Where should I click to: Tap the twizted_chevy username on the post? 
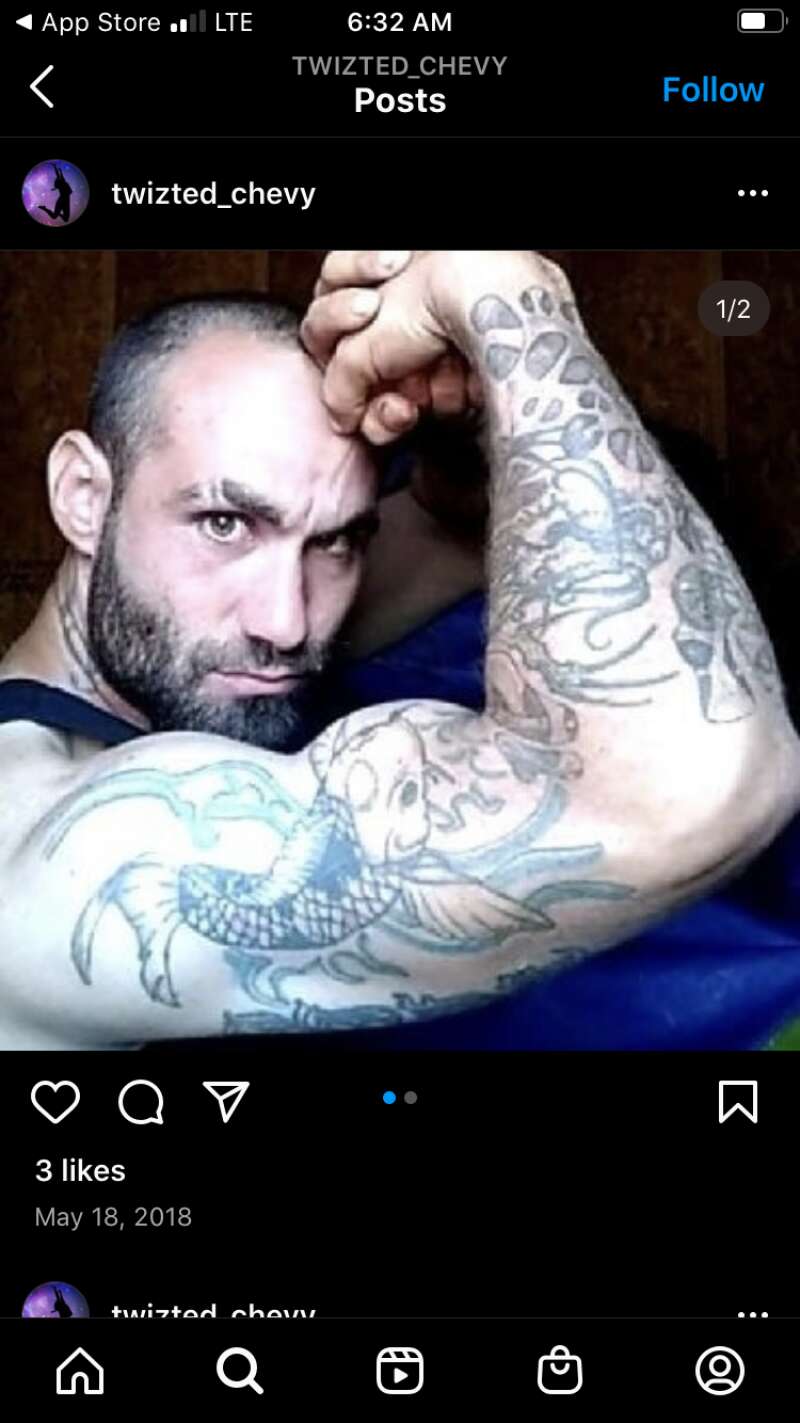click(x=213, y=193)
